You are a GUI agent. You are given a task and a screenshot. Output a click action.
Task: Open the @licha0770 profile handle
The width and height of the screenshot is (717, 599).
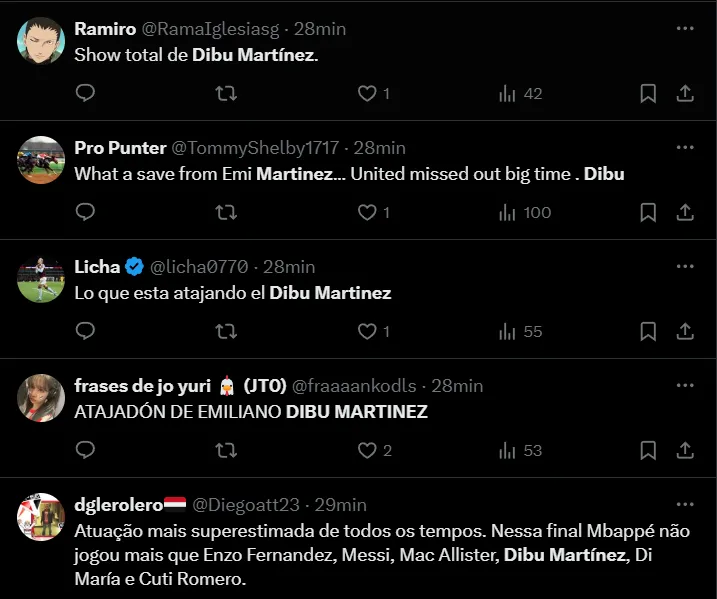click(x=199, y=266)
